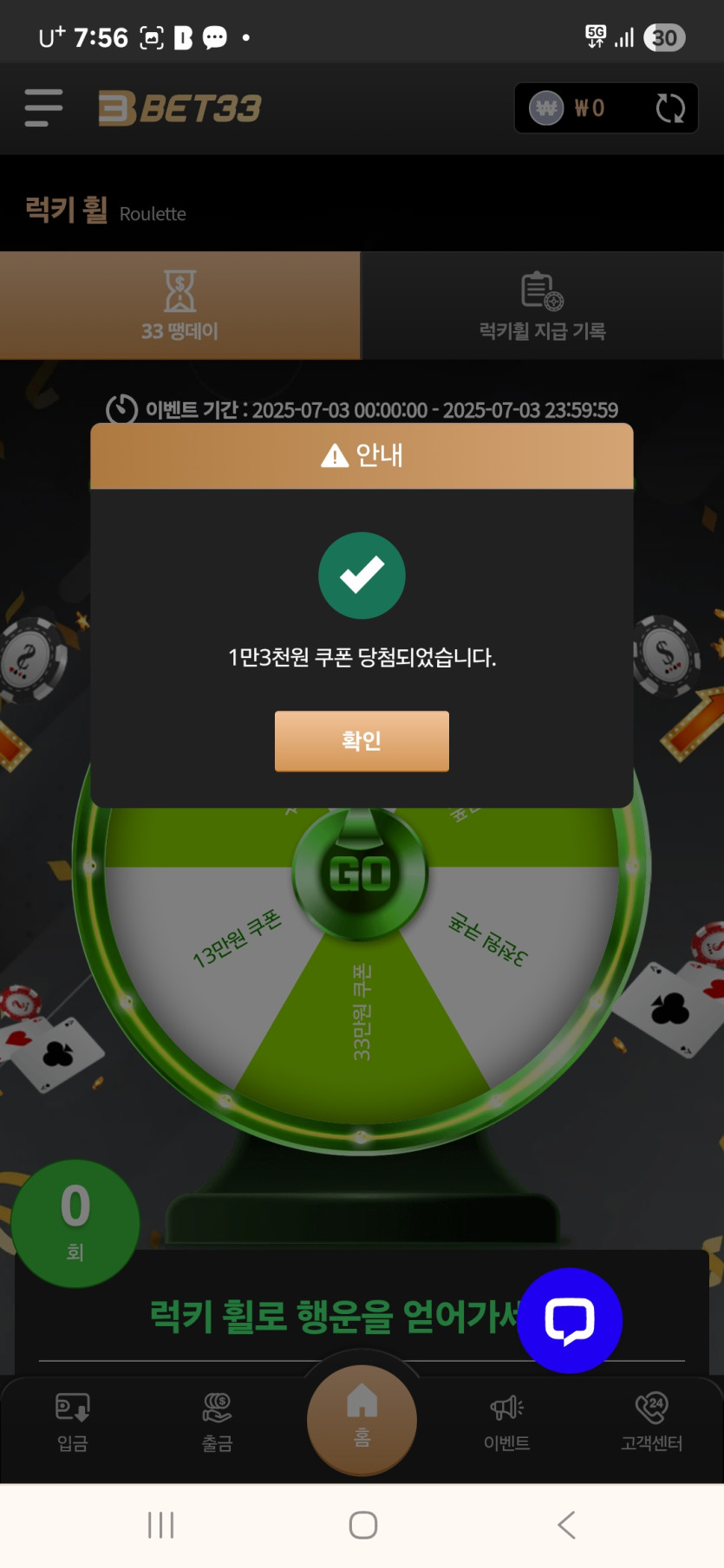This screenshot has width=724, height=1568.
Task: Spin the wheel with the GO button
Action: click(x=360, y=874)
